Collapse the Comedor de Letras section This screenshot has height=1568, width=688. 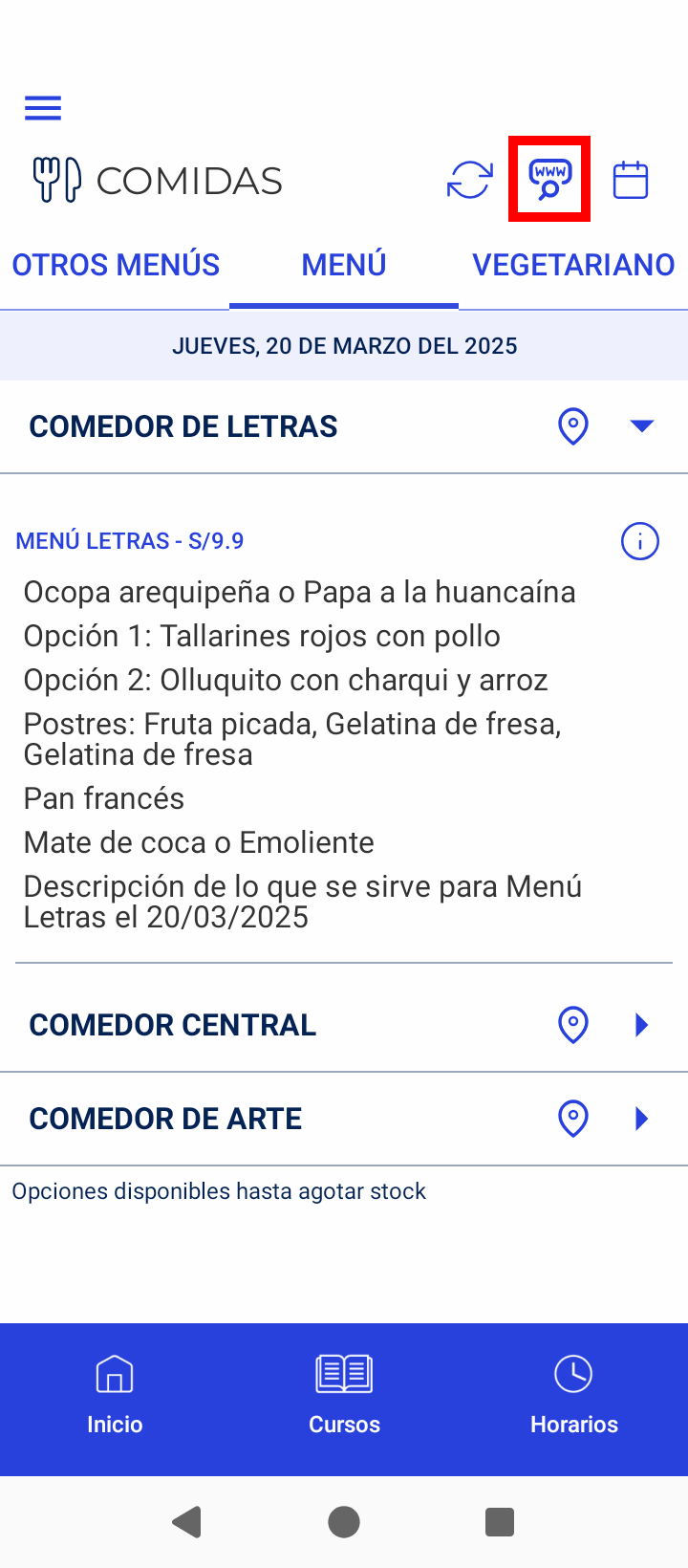[x=642, y=426]
